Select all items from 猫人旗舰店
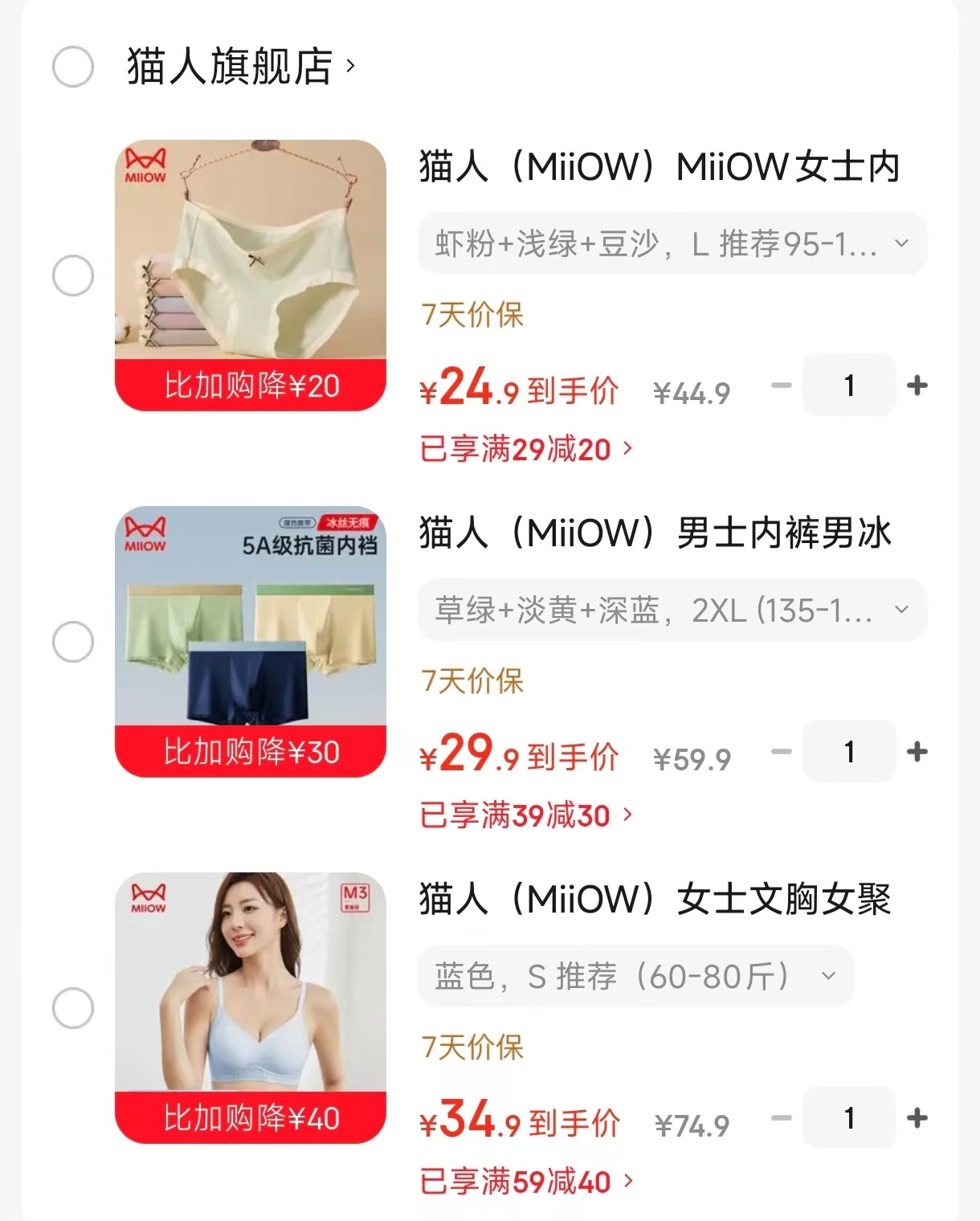Image resolution: width=980 pixels, height=1221 pixels. pyautogui.click(x=73, y=67)
